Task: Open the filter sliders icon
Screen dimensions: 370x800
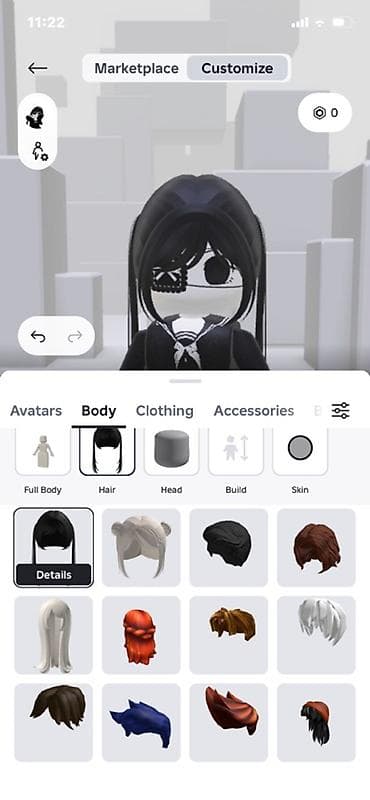Action: click(340, 411)
